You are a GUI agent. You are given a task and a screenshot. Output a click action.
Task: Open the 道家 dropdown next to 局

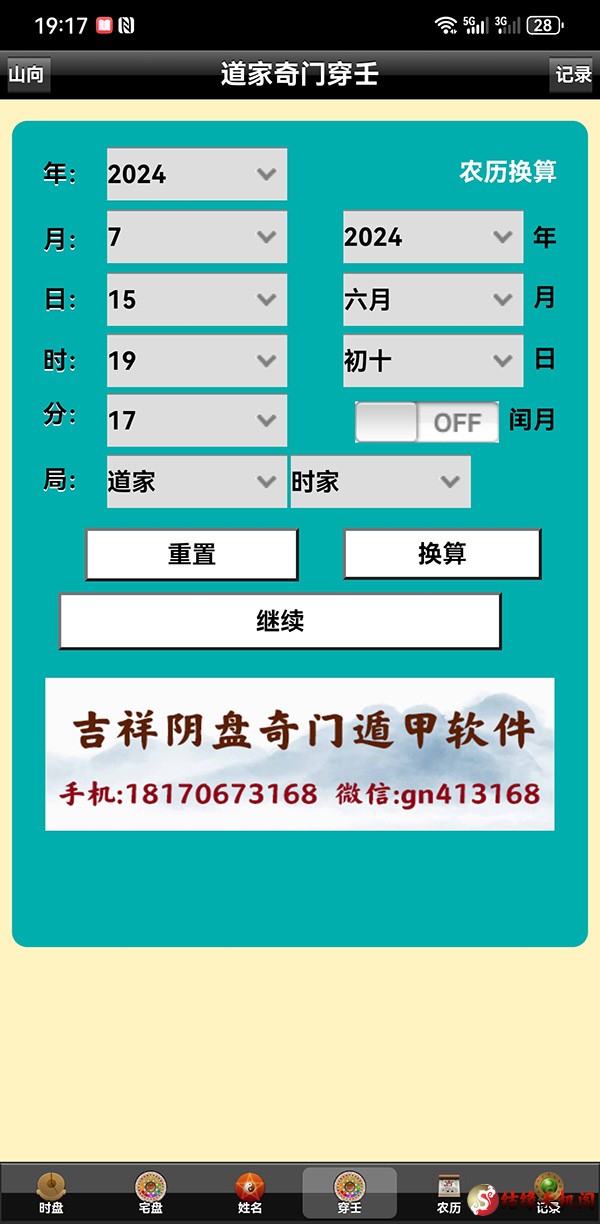click(196, 482)
